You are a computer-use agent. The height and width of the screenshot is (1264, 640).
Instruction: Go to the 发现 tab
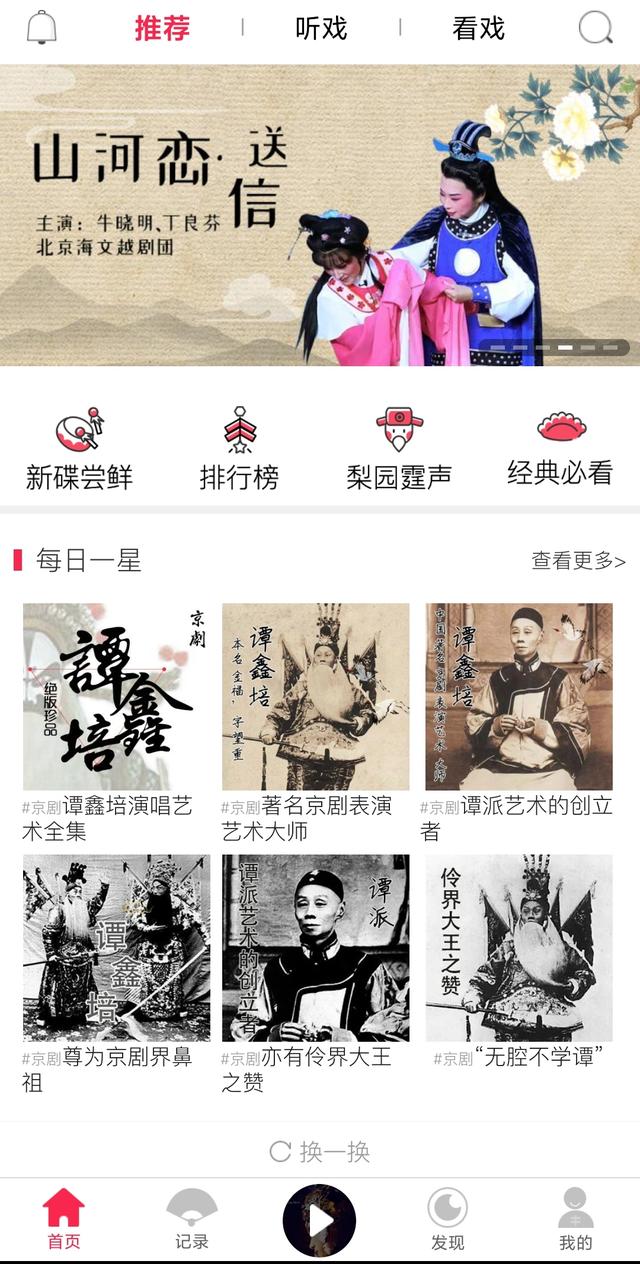click(448, 1220)
